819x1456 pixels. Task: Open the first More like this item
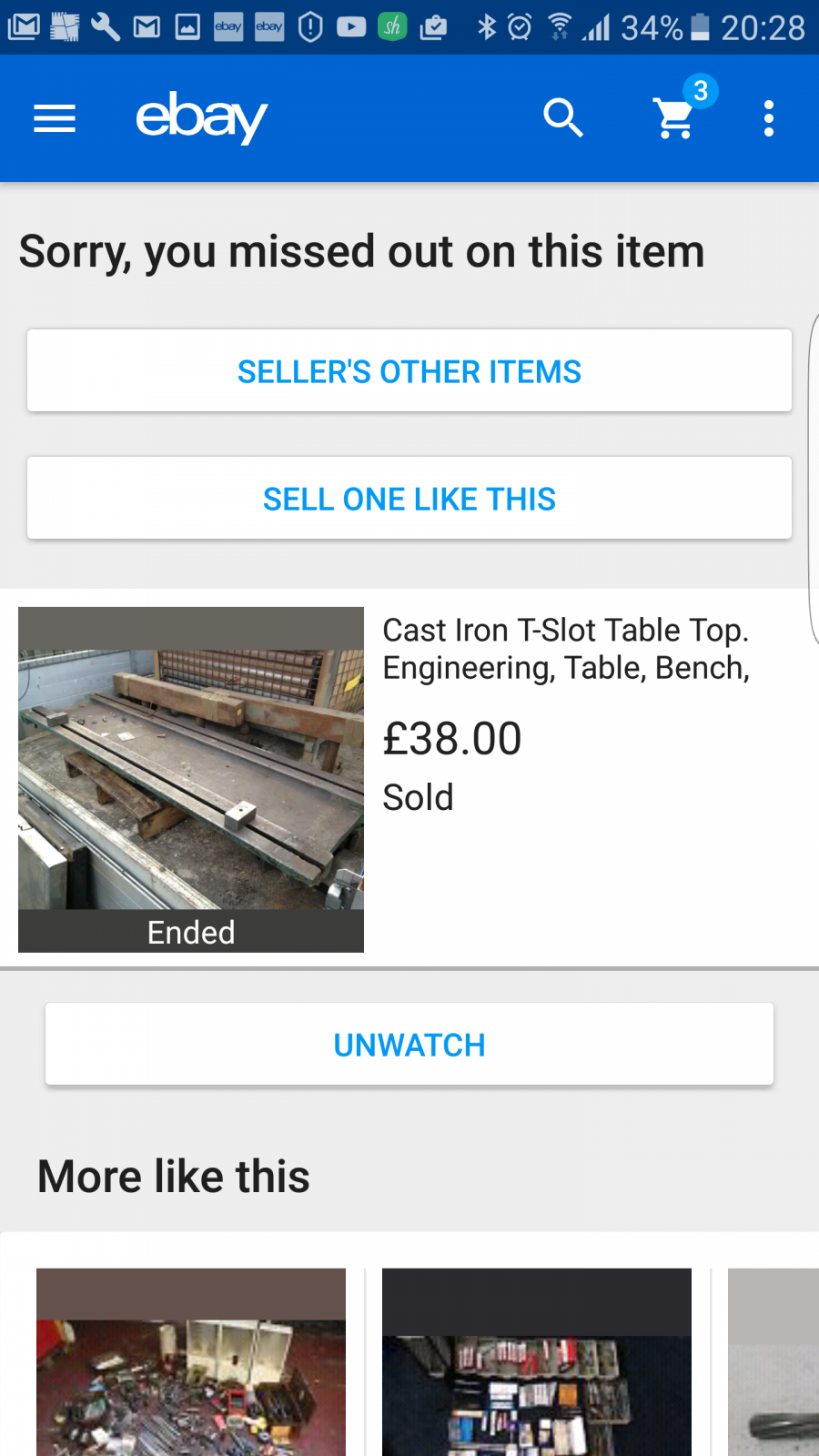point(191,1361)
